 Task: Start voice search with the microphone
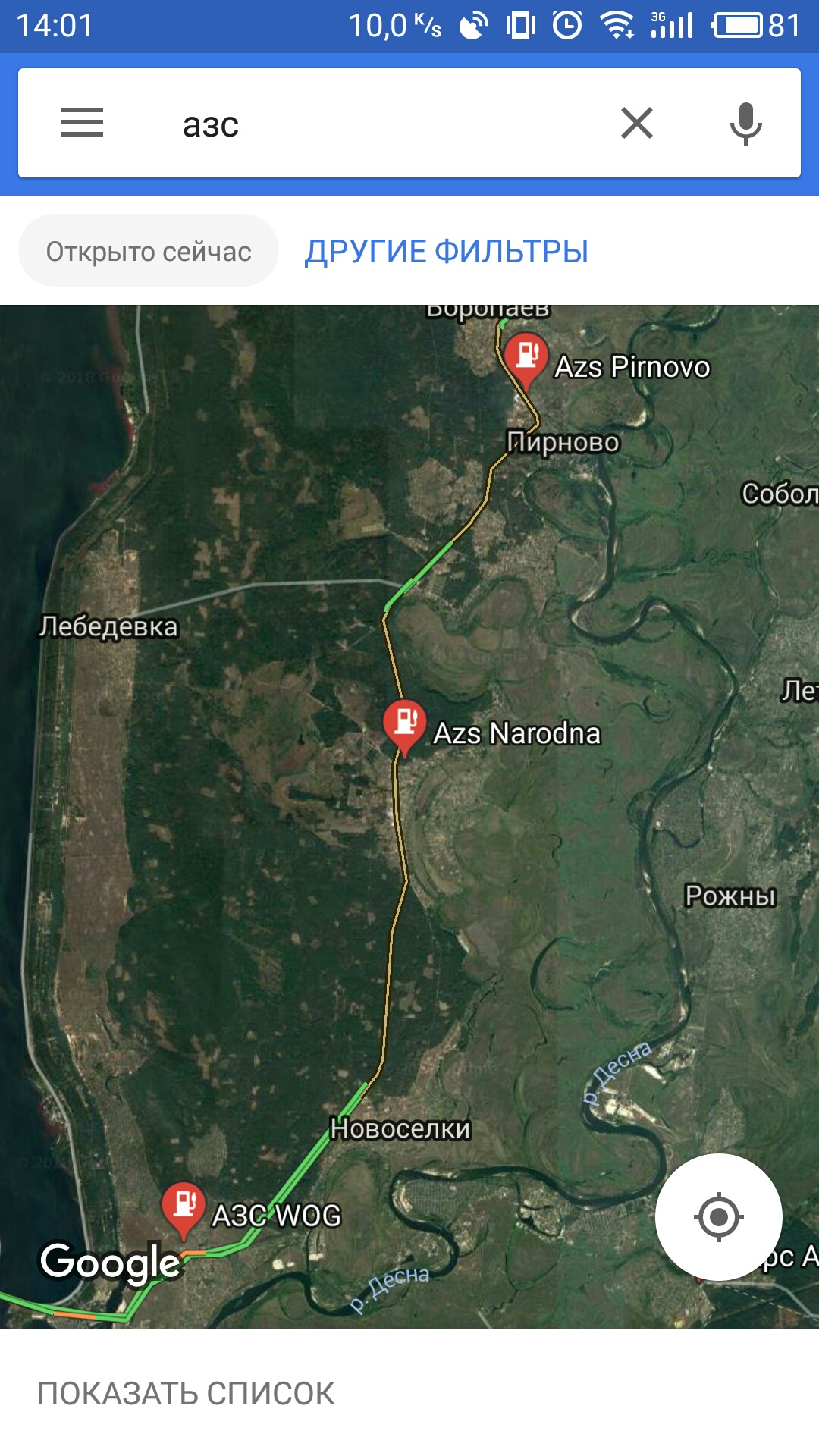(x=745, y=123)
